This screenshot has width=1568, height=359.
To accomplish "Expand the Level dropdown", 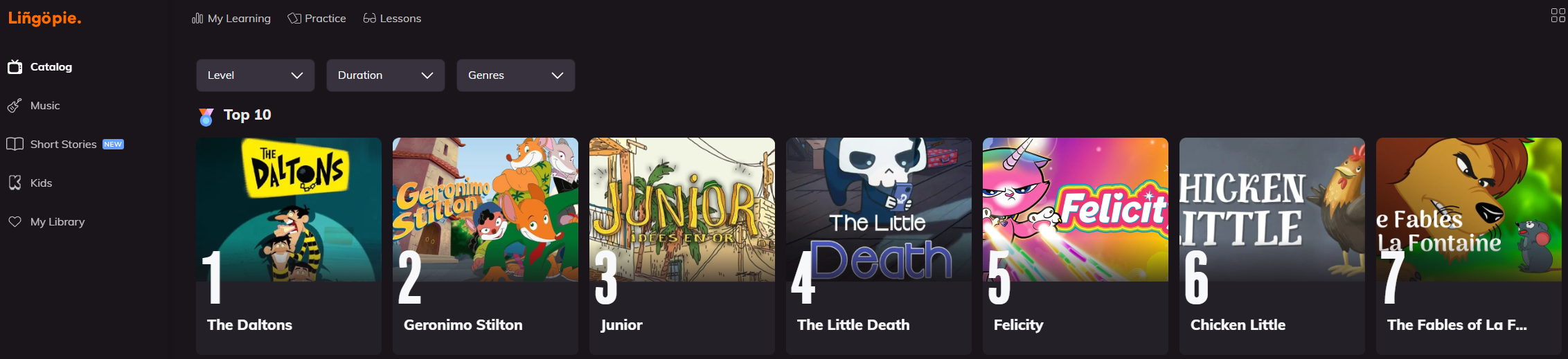I will 255,75.
